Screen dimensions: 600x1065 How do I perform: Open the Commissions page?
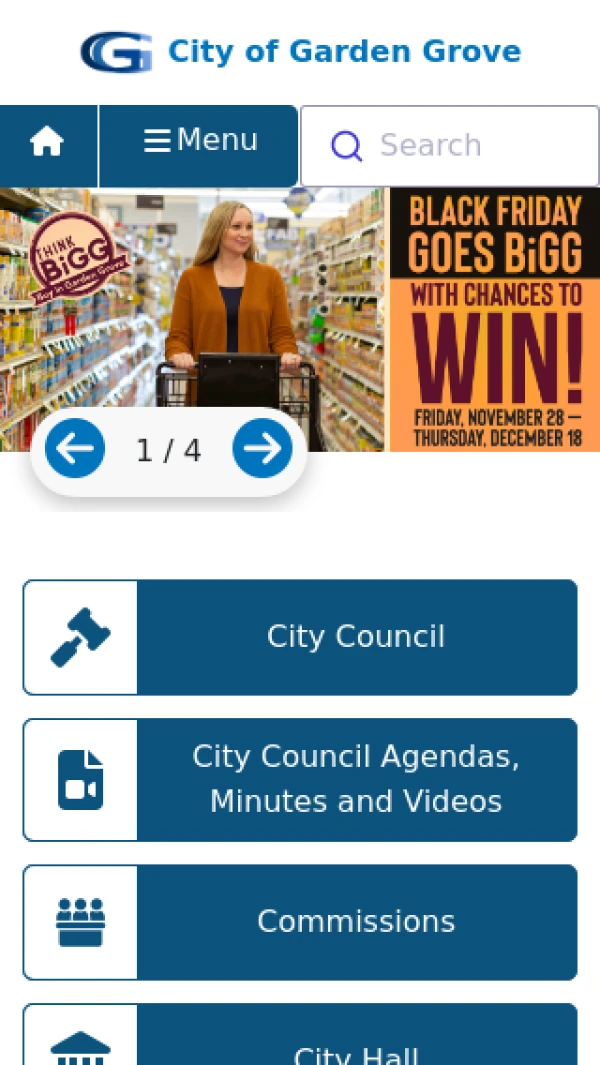click(300, 921)
